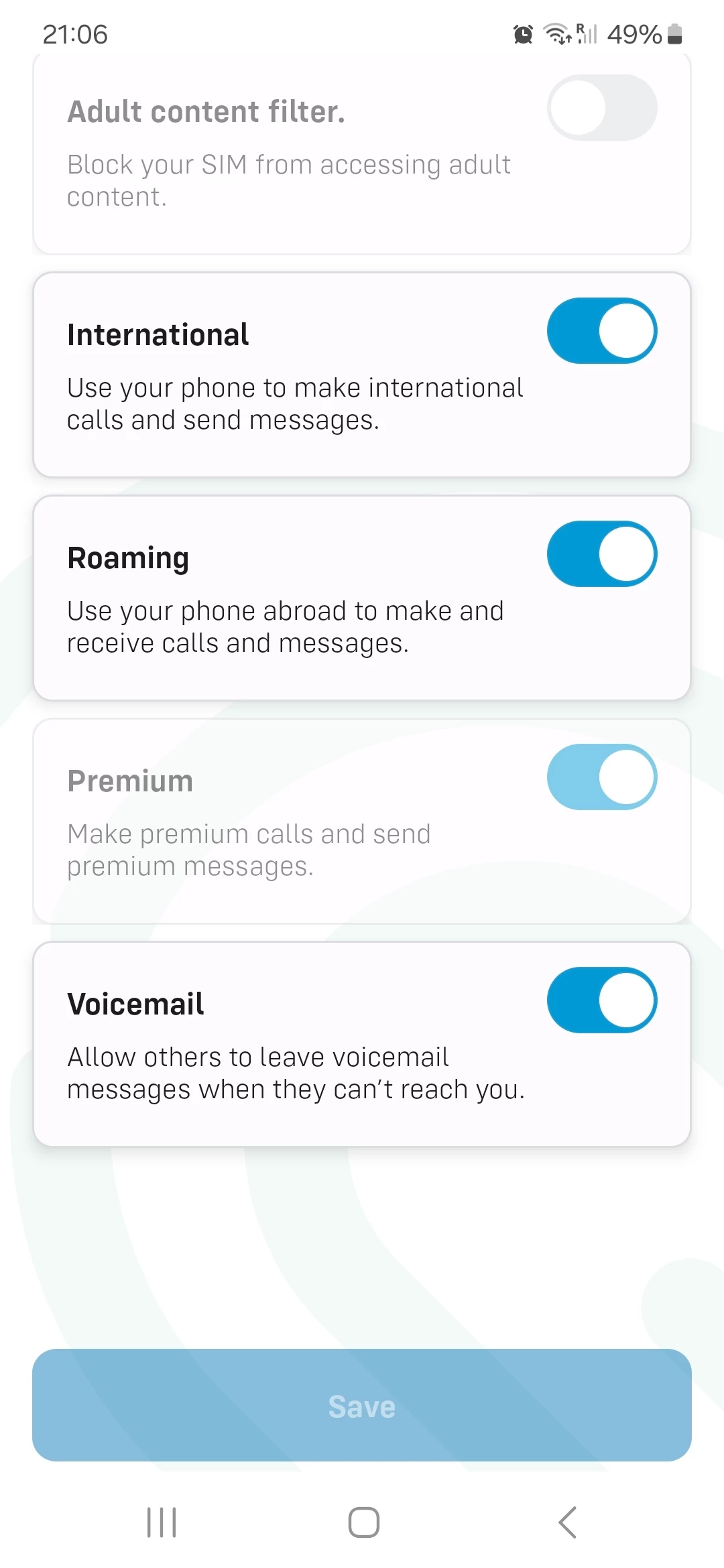Disable the Roaming switch
The image size is (724, 1568).
point(601,554)
